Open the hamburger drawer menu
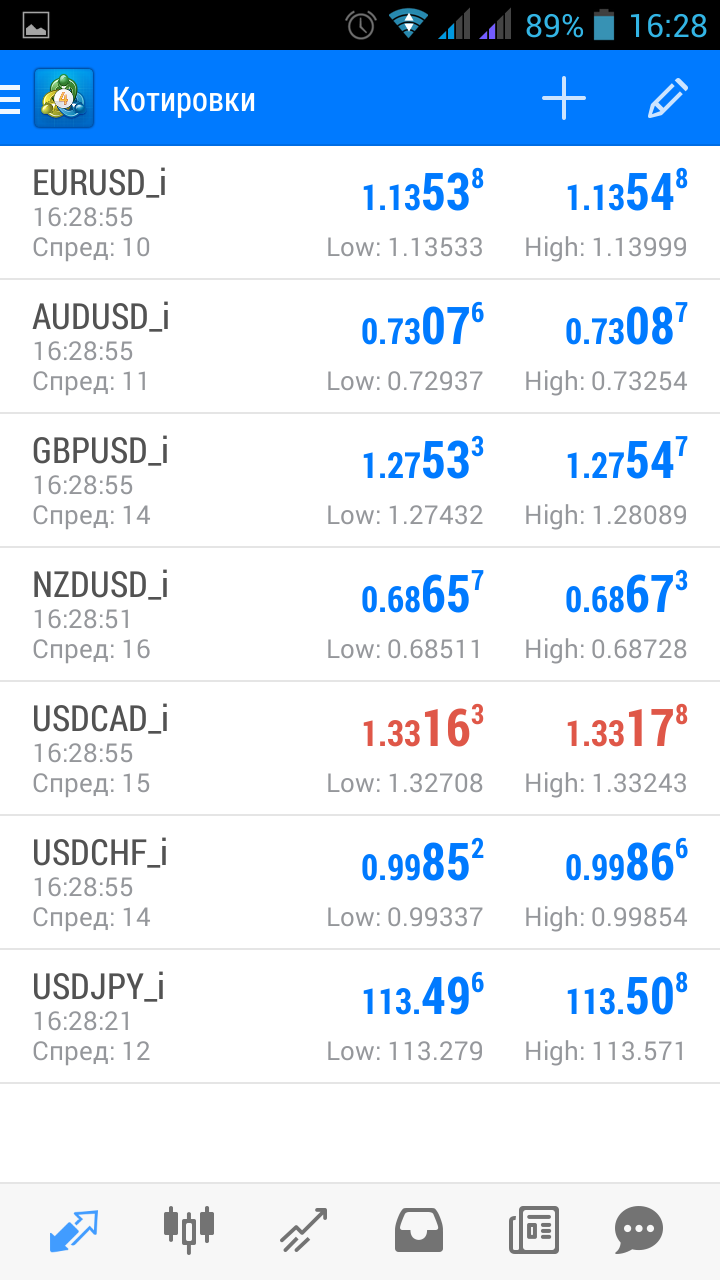 click(x=11, y=99)
